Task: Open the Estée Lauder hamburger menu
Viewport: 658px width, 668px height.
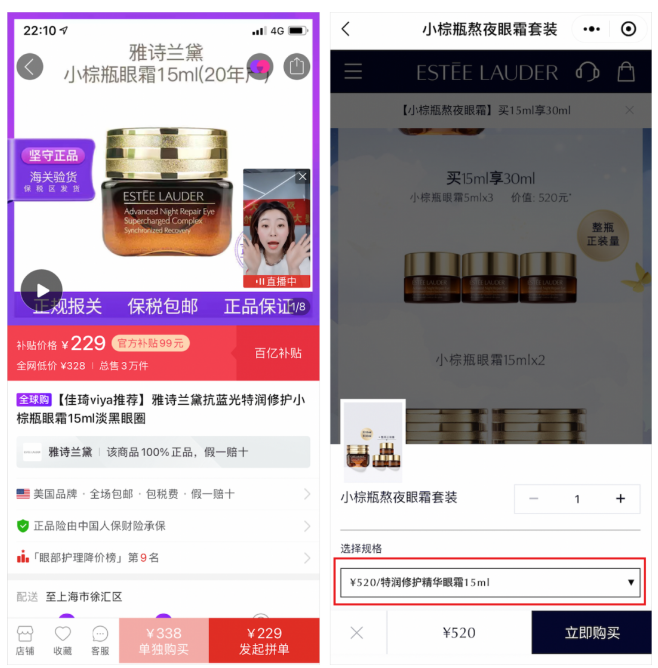Action: click(x=353, y=72)
